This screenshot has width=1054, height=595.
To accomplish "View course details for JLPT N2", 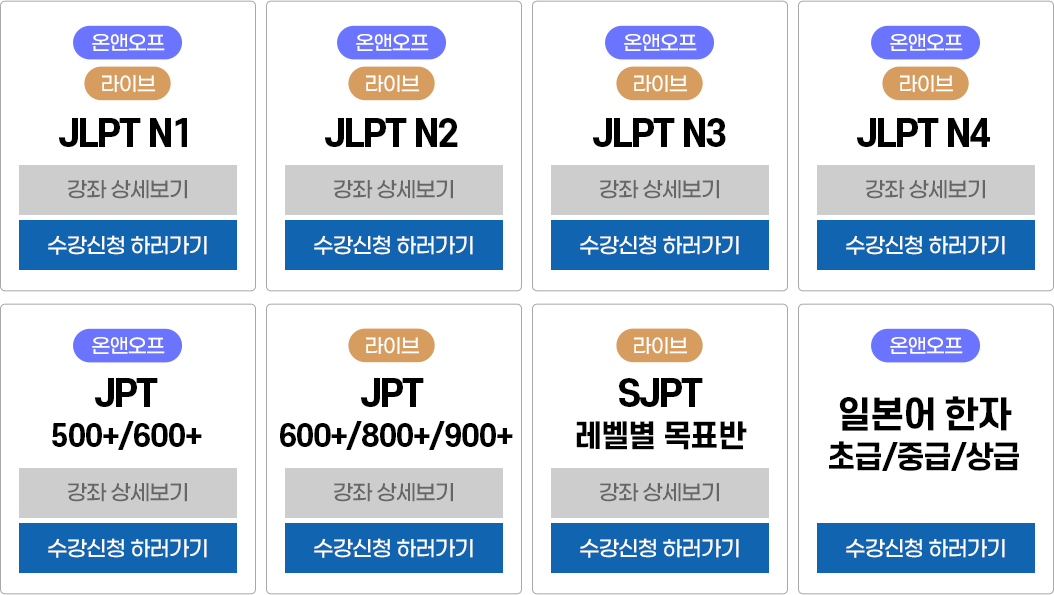I will click(394, 189).
